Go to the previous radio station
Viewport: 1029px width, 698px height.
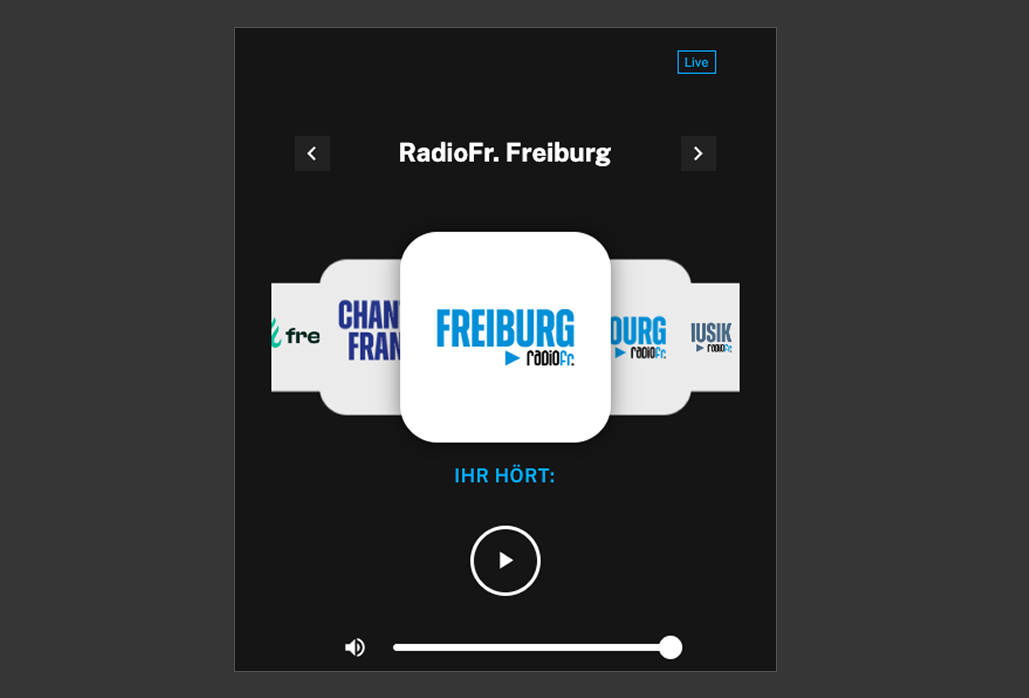point(312,154)
